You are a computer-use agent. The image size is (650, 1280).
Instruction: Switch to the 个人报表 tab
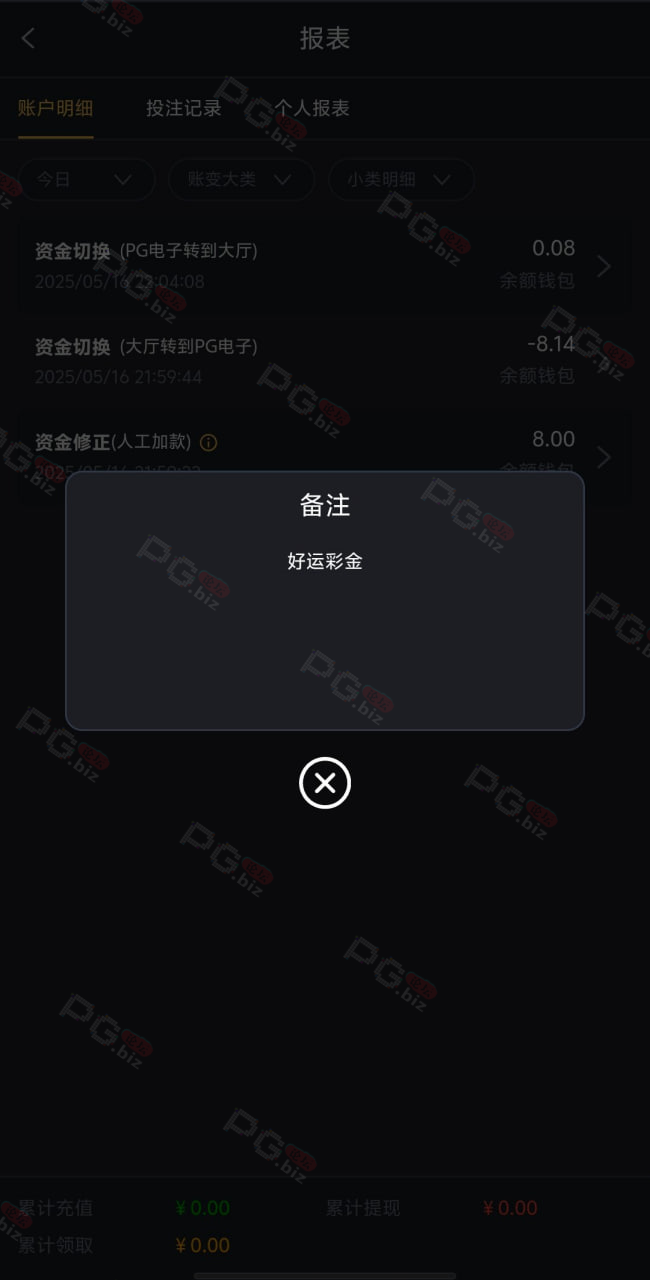point(312,108)
